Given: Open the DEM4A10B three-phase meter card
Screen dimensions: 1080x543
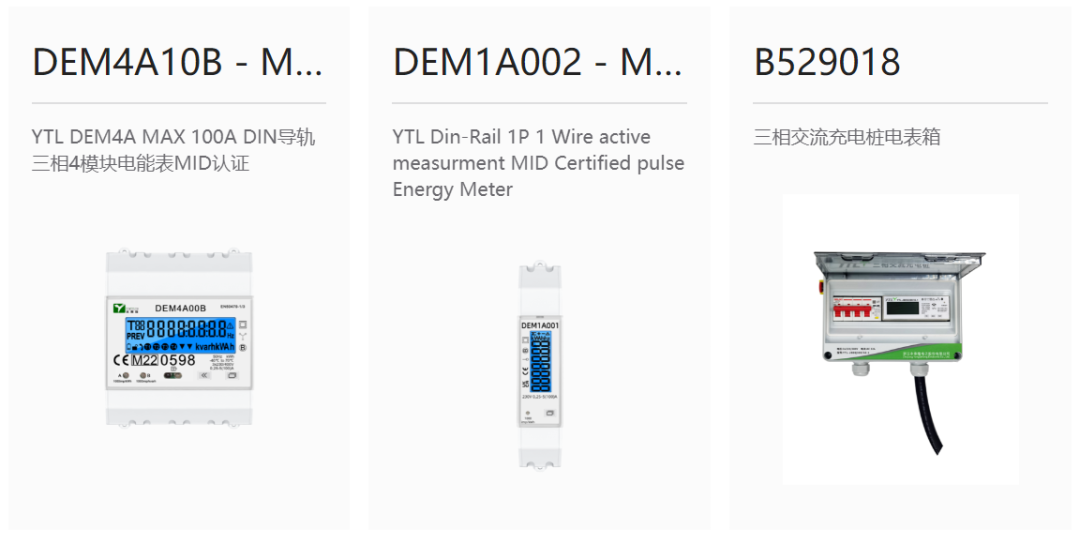Looking at the screenshot, I should click(x=178, y=63).
